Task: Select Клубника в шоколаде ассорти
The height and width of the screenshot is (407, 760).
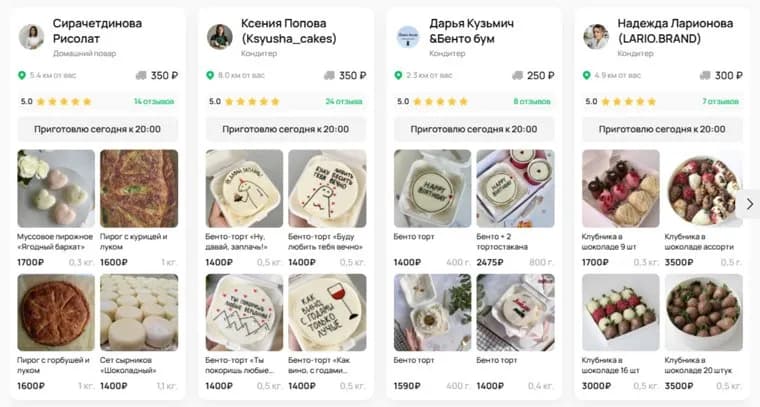Action: click(x=704, y=188)
